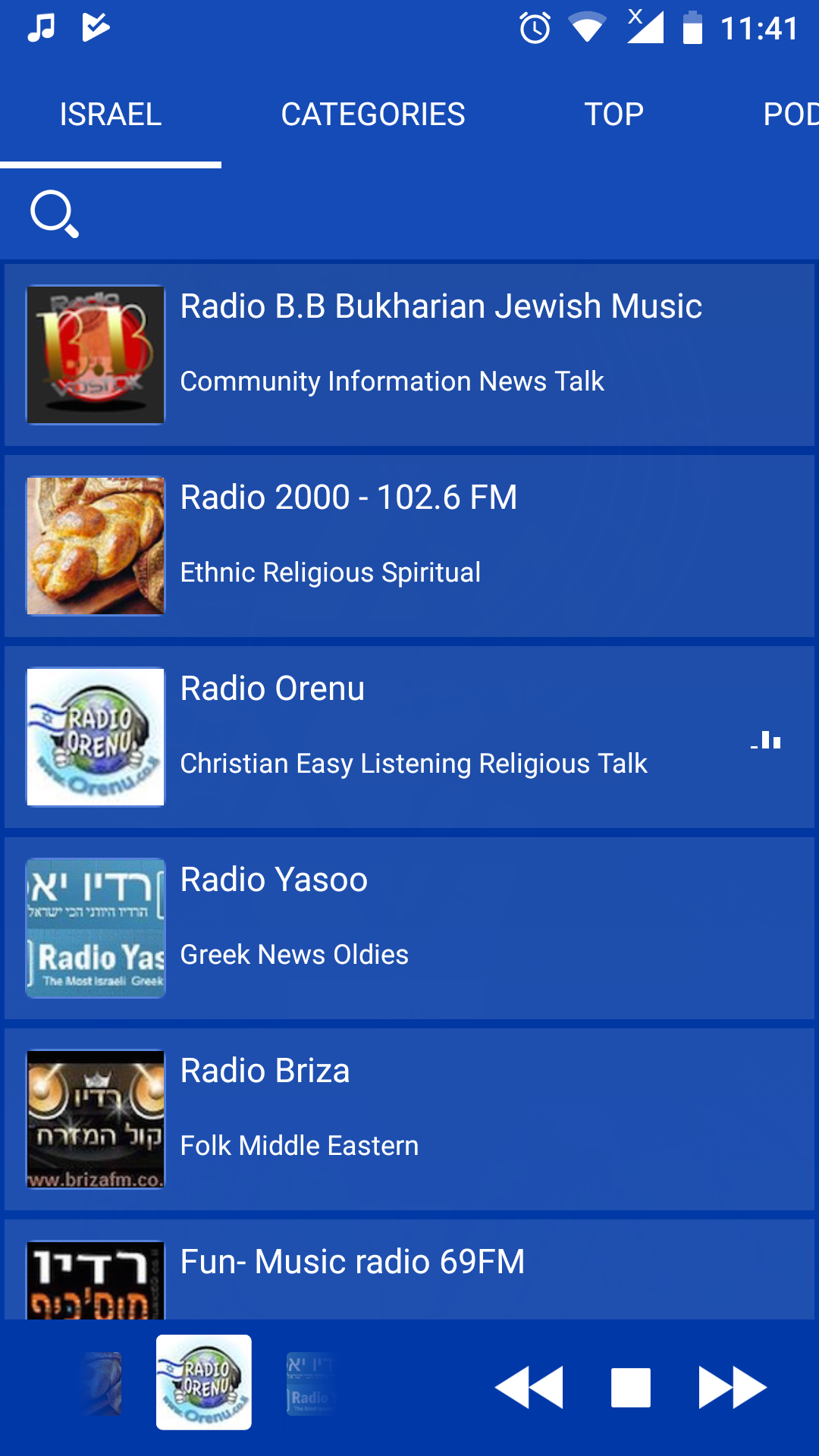Select the Israel tab

[111, 115]
